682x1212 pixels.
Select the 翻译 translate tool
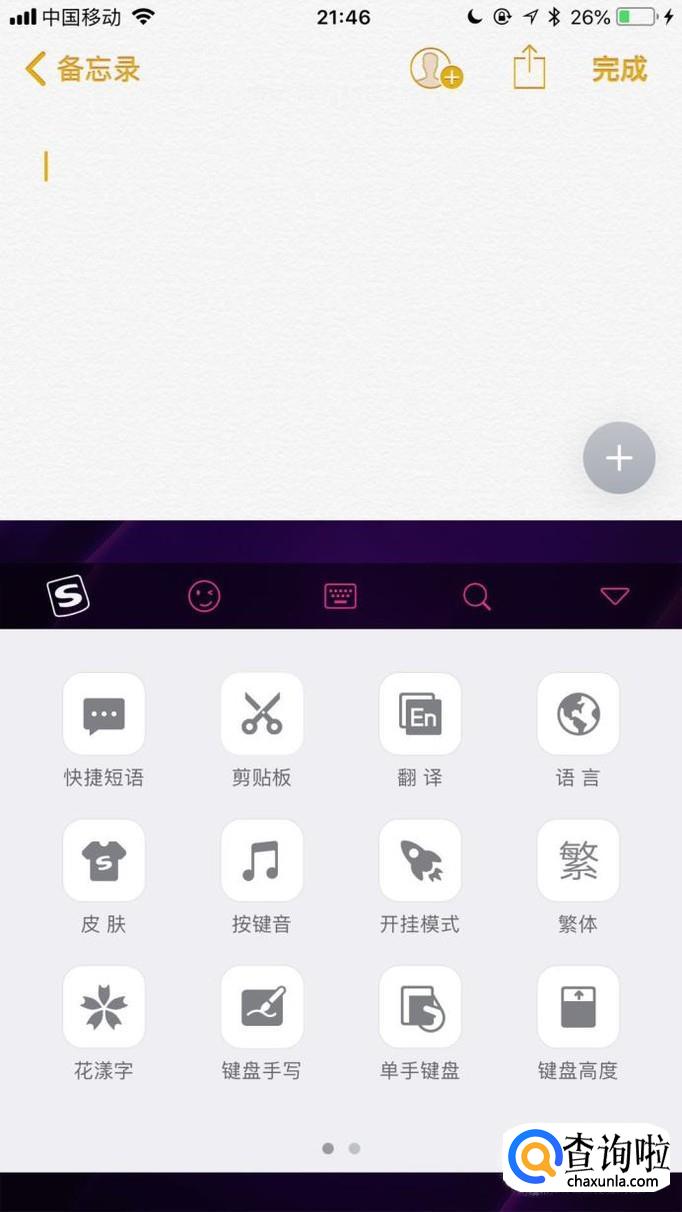[420, 714]
